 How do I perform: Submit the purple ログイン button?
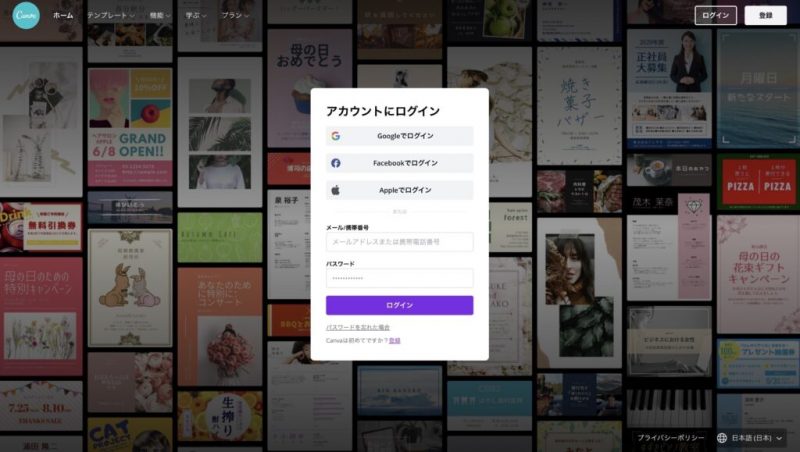(399, 305)
